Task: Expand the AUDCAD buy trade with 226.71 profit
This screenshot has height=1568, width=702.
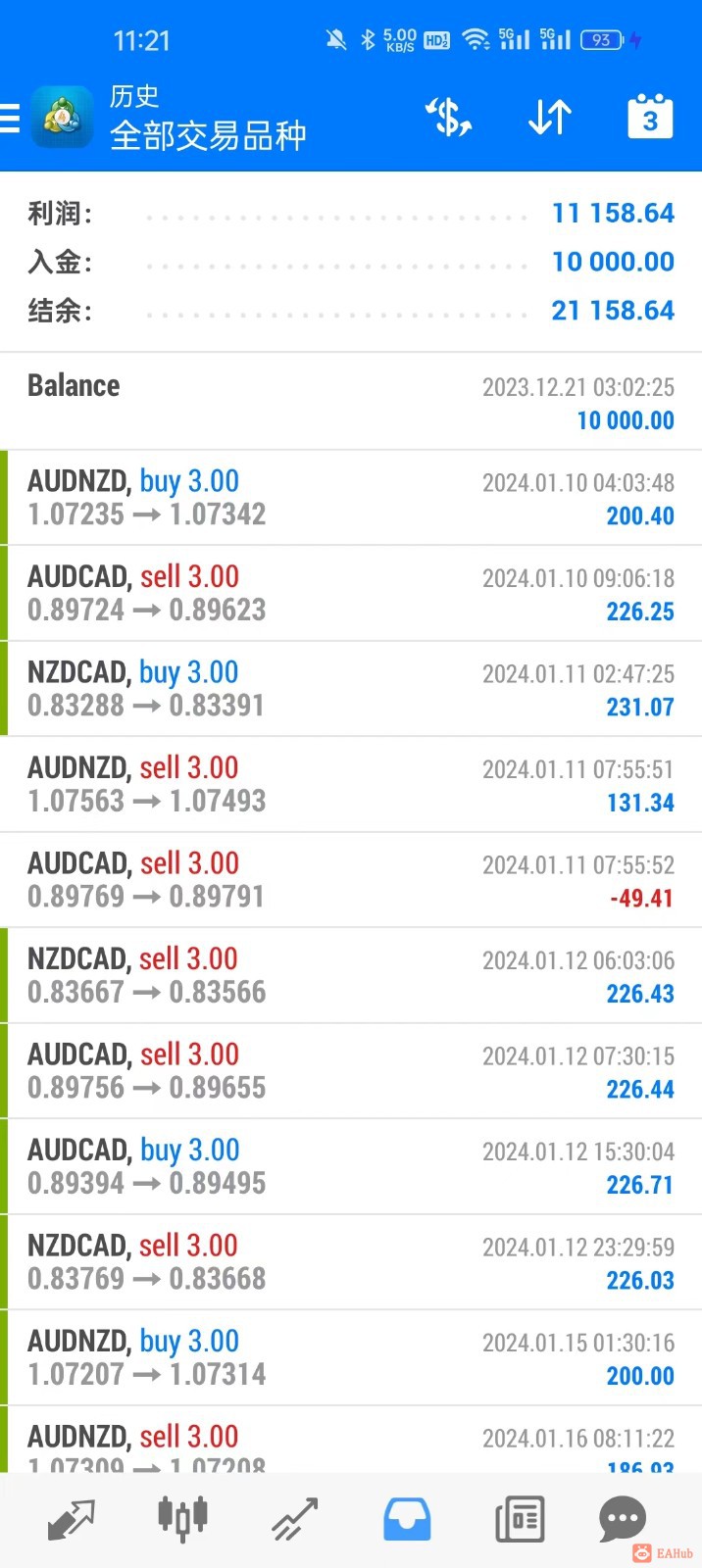Action: [x=351, y=1166]
